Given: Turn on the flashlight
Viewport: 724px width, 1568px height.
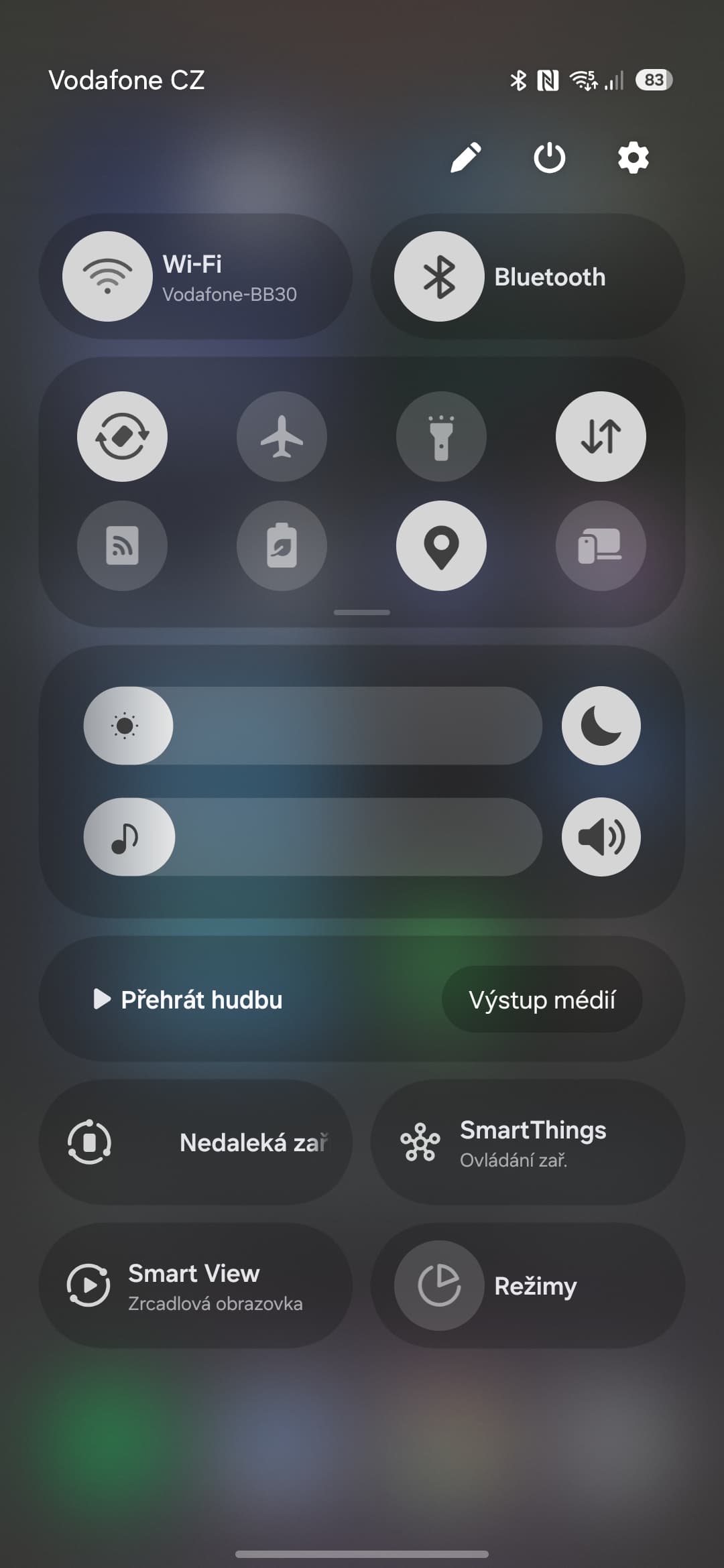Looking at the screenshot, I should tap(441, 436).
